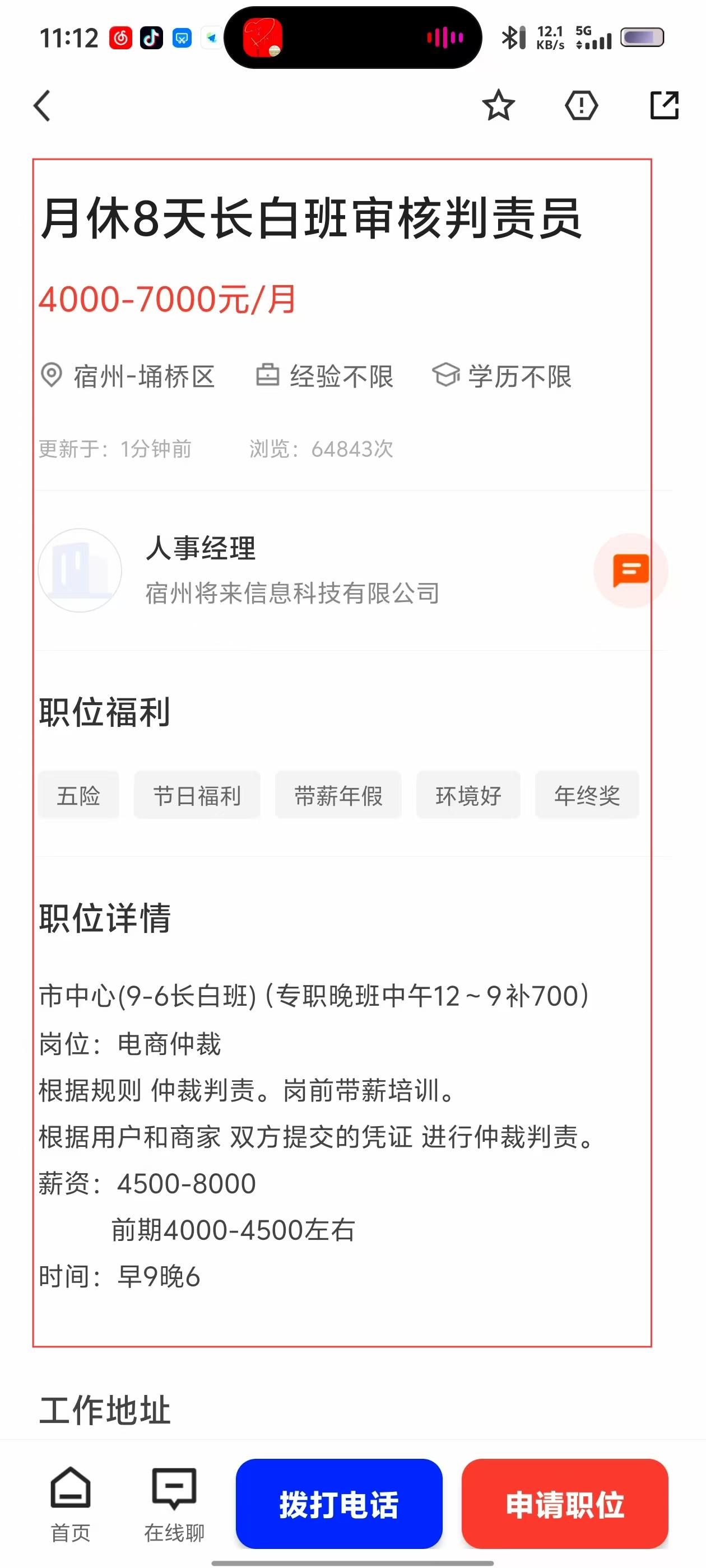
Task: Message the 人事经理 via chat bubble
Action: tap(630, 570)
